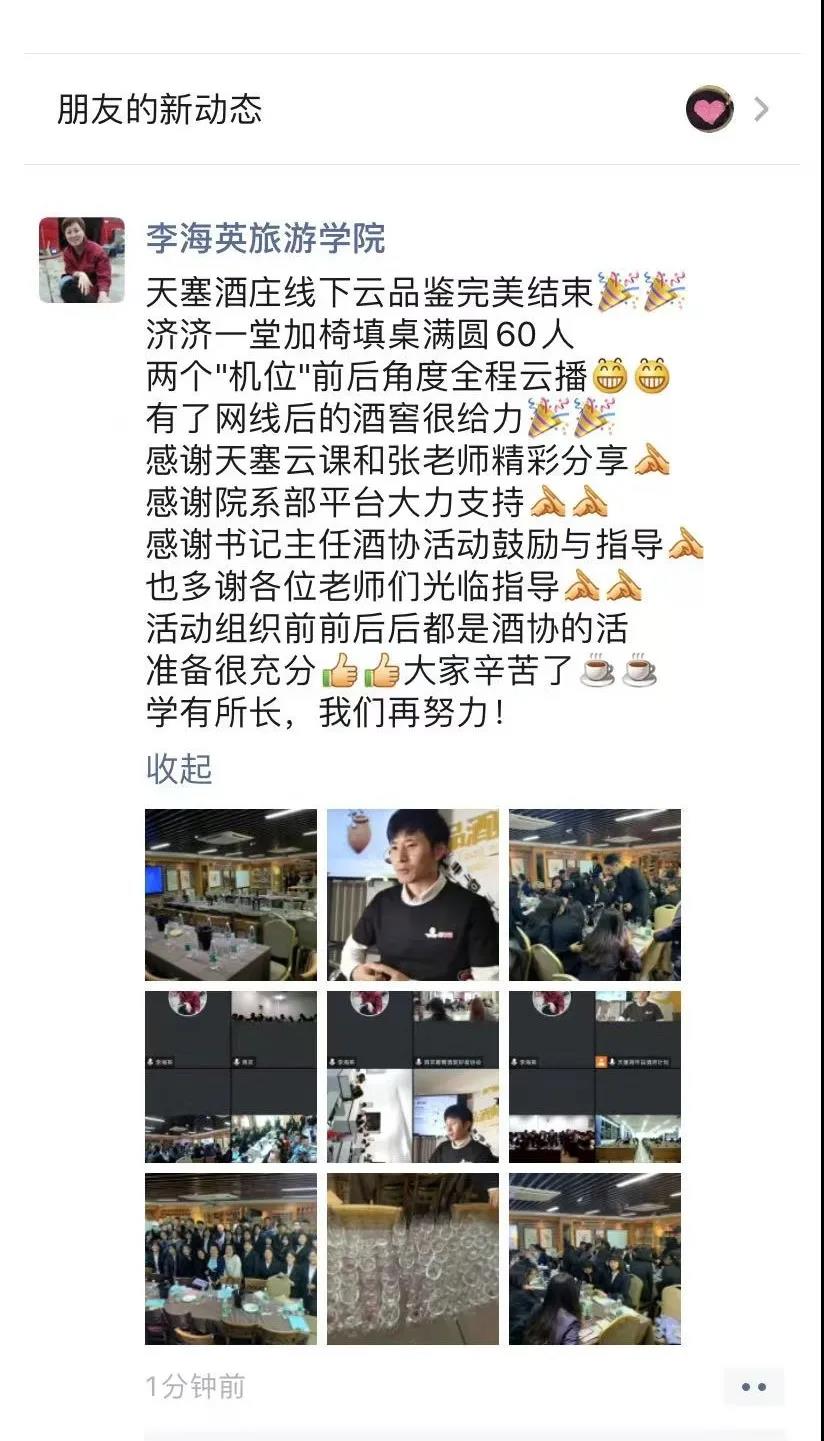Image resolution: width=824 pixels, height=1441 pixels.
Task: Open the like/comment two-dot button
Action: coord(754,1386)
